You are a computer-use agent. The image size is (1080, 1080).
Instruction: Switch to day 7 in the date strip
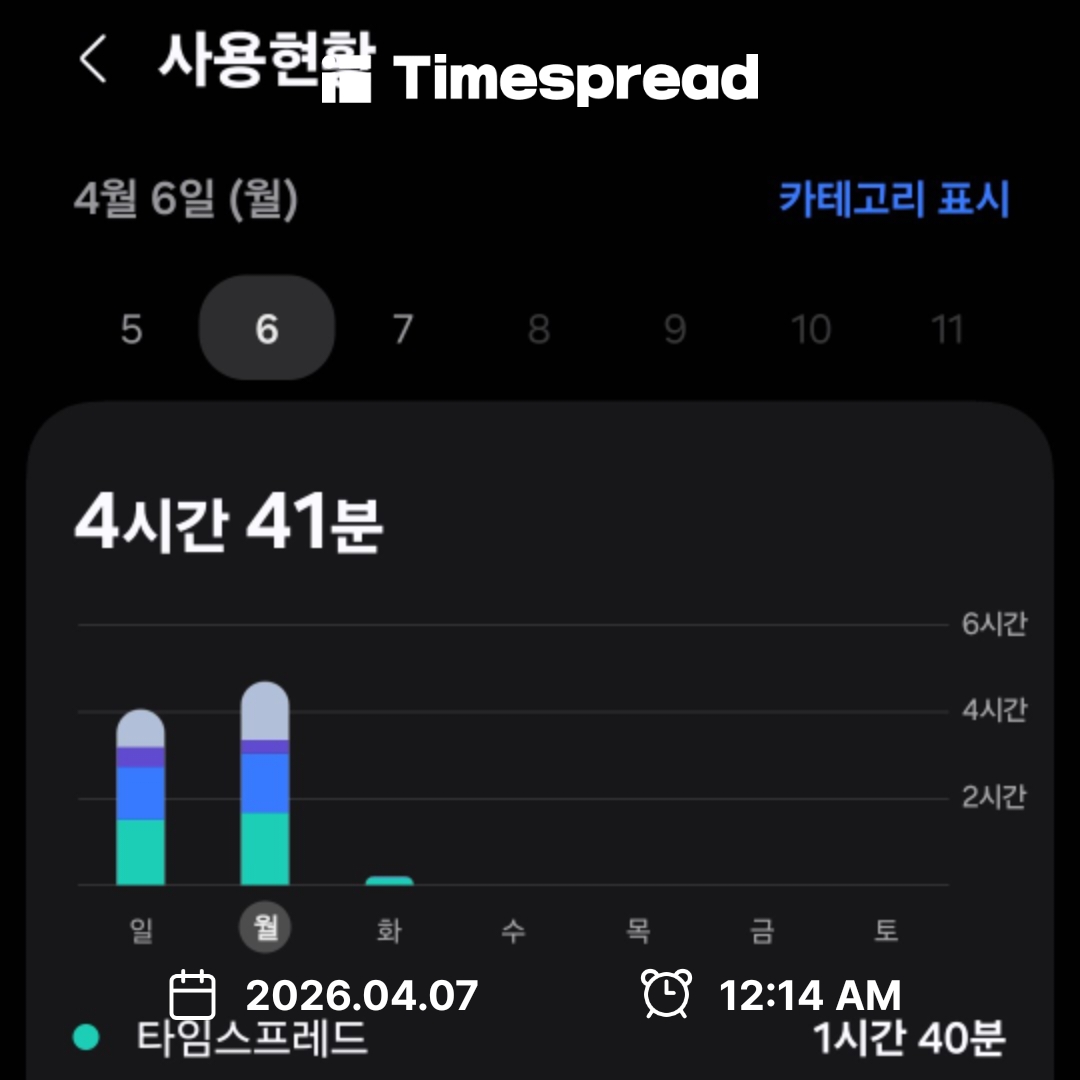(x=403, y=329)
